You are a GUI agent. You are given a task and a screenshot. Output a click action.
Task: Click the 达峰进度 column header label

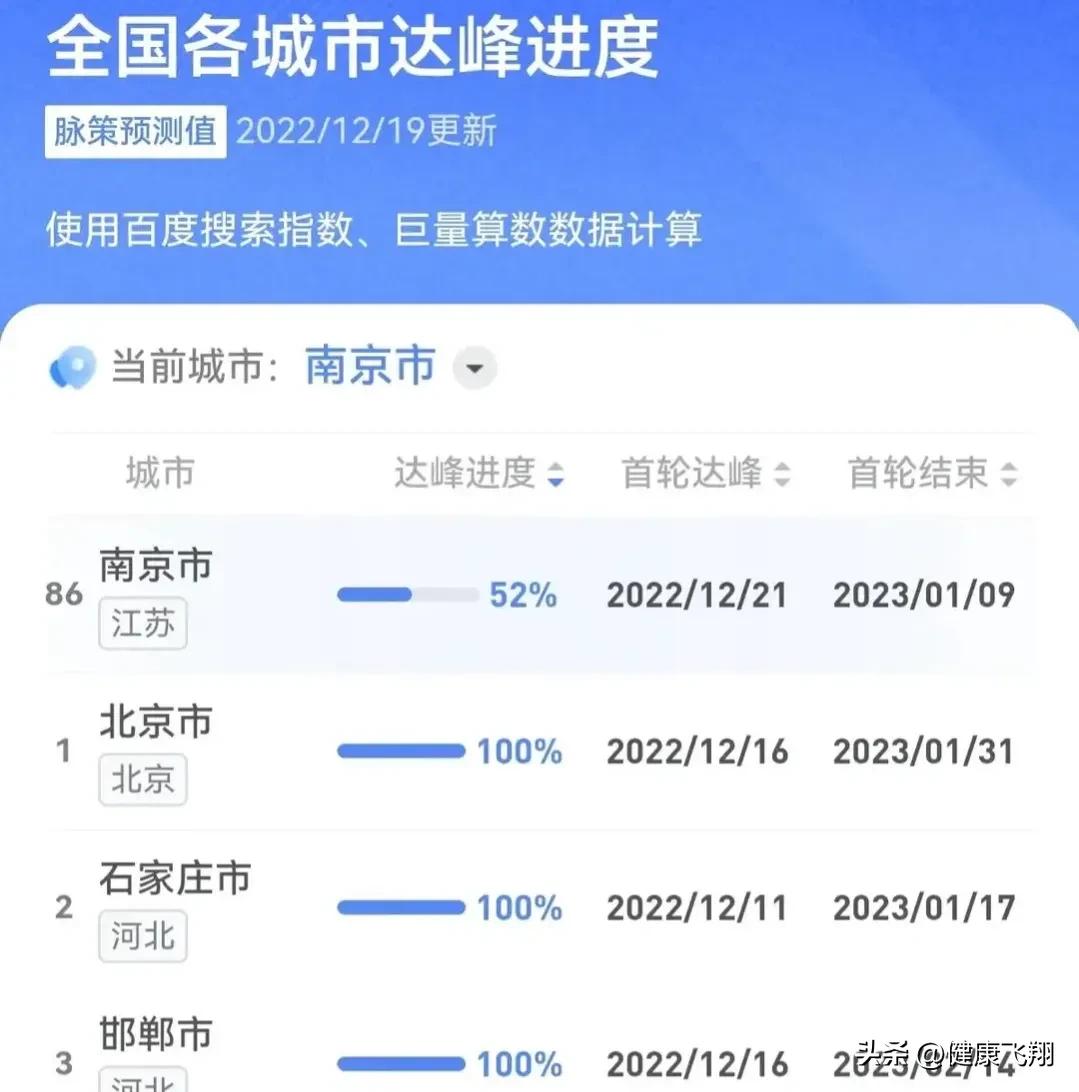[465, 473]
